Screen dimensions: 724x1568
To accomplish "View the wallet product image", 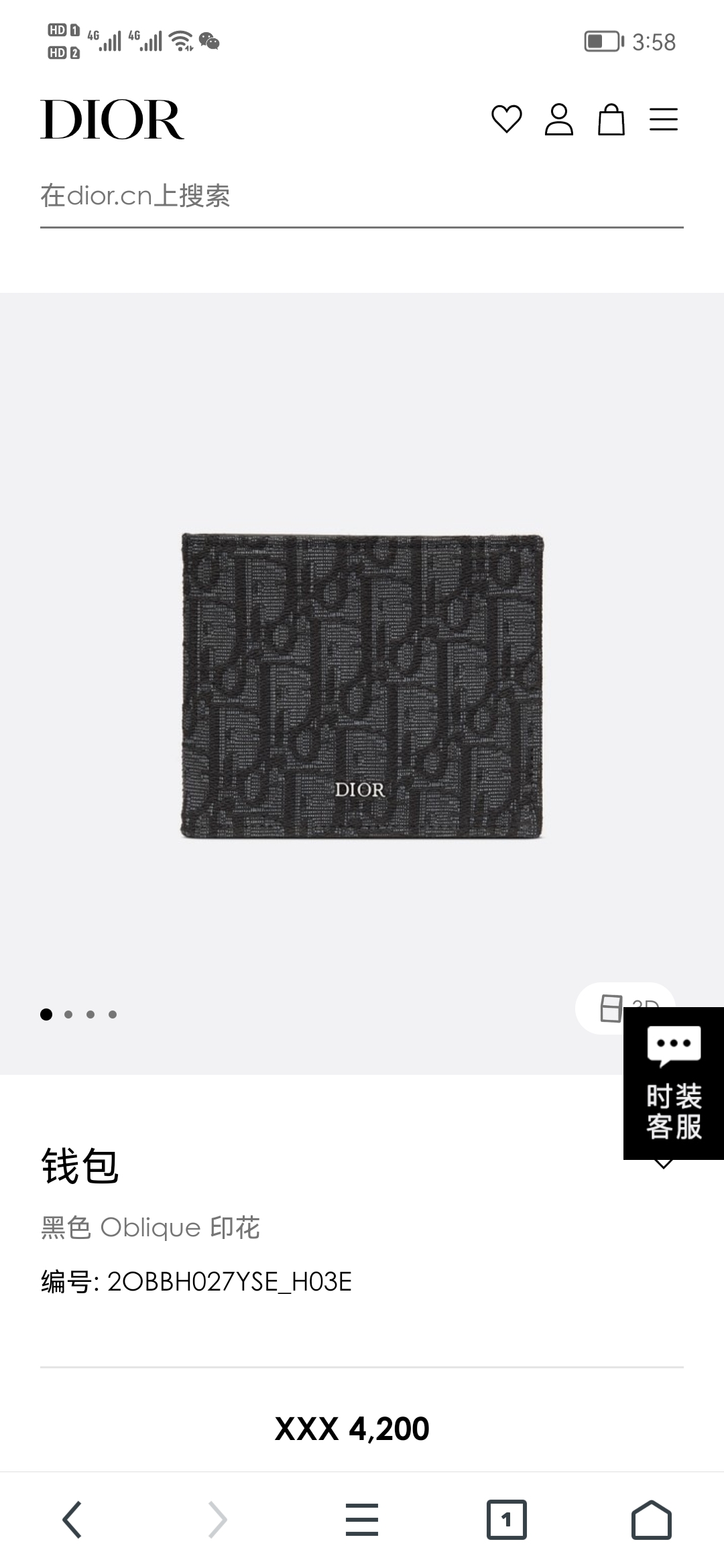I will (362, 685).
